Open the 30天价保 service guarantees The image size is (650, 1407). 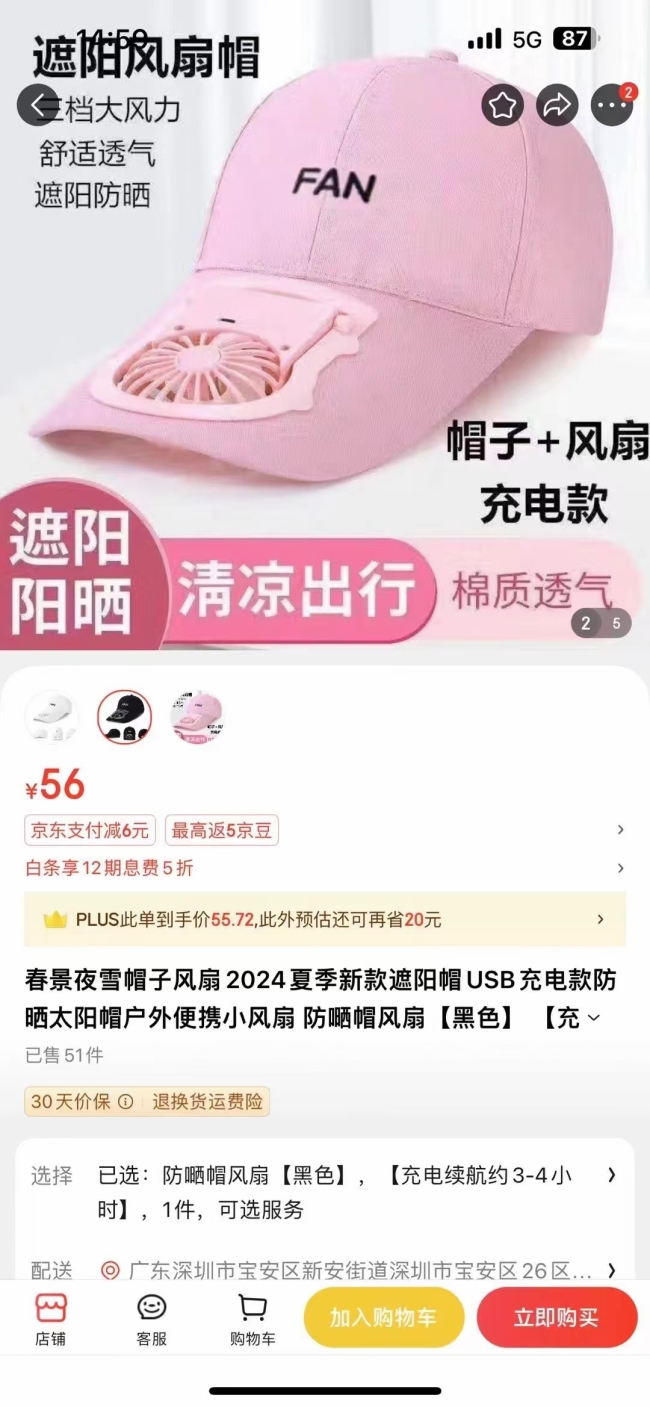(147, 1102)
